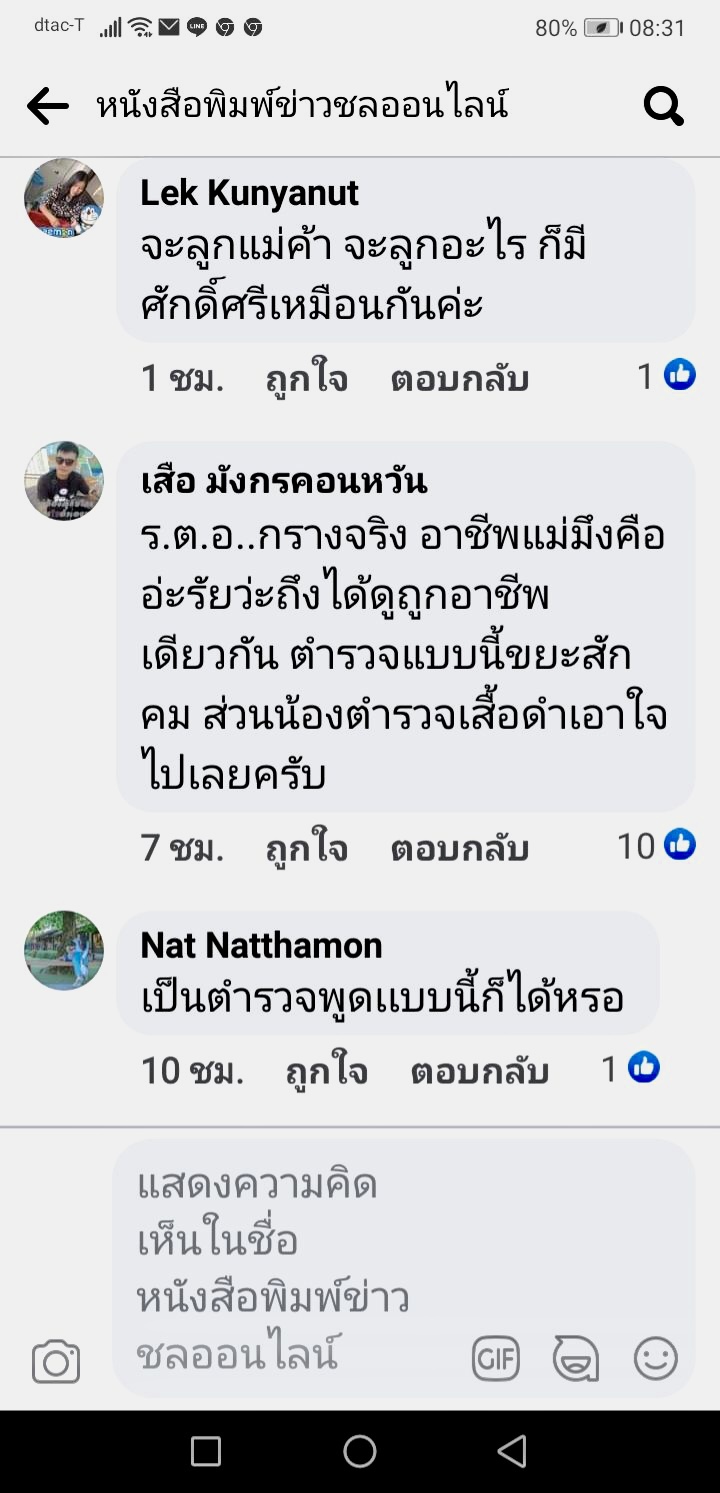
Task: Open the avatar sticker picker
Action: click(x=576, y=1360)
